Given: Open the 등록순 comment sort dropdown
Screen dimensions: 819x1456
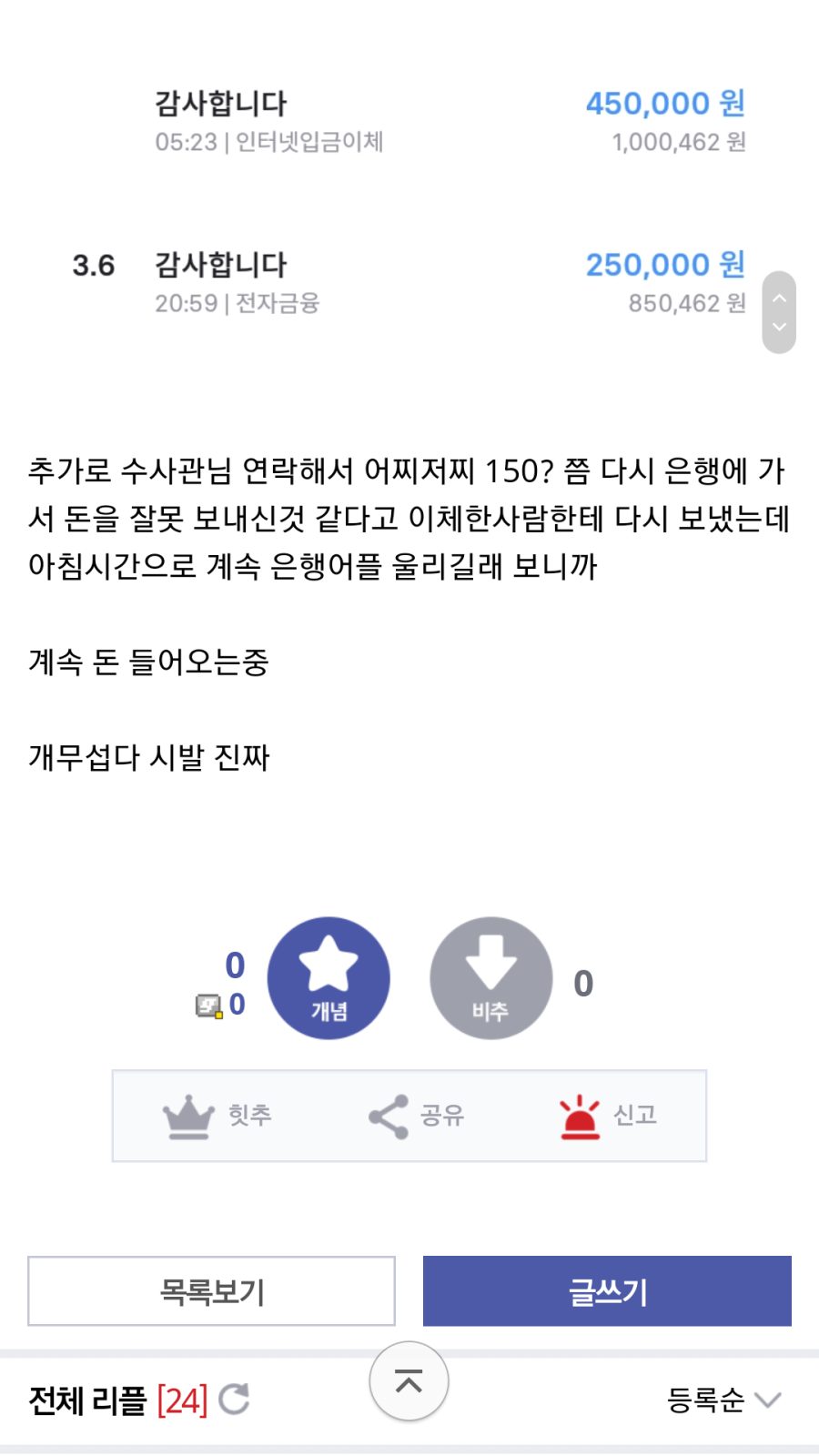Looking at the screenshot, I should (x=723, y=1400).
